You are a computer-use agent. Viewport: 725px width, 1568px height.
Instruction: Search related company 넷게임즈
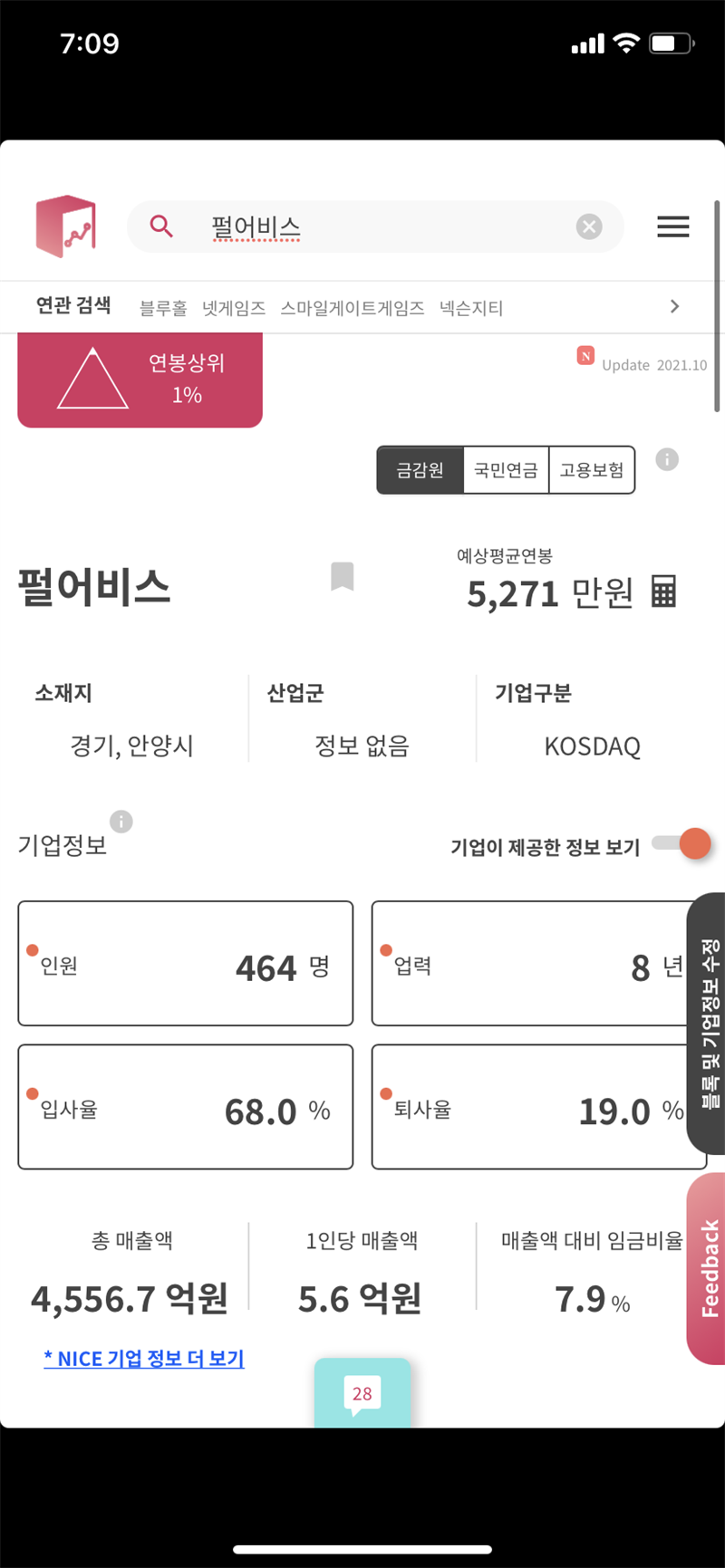click(234, 308)
